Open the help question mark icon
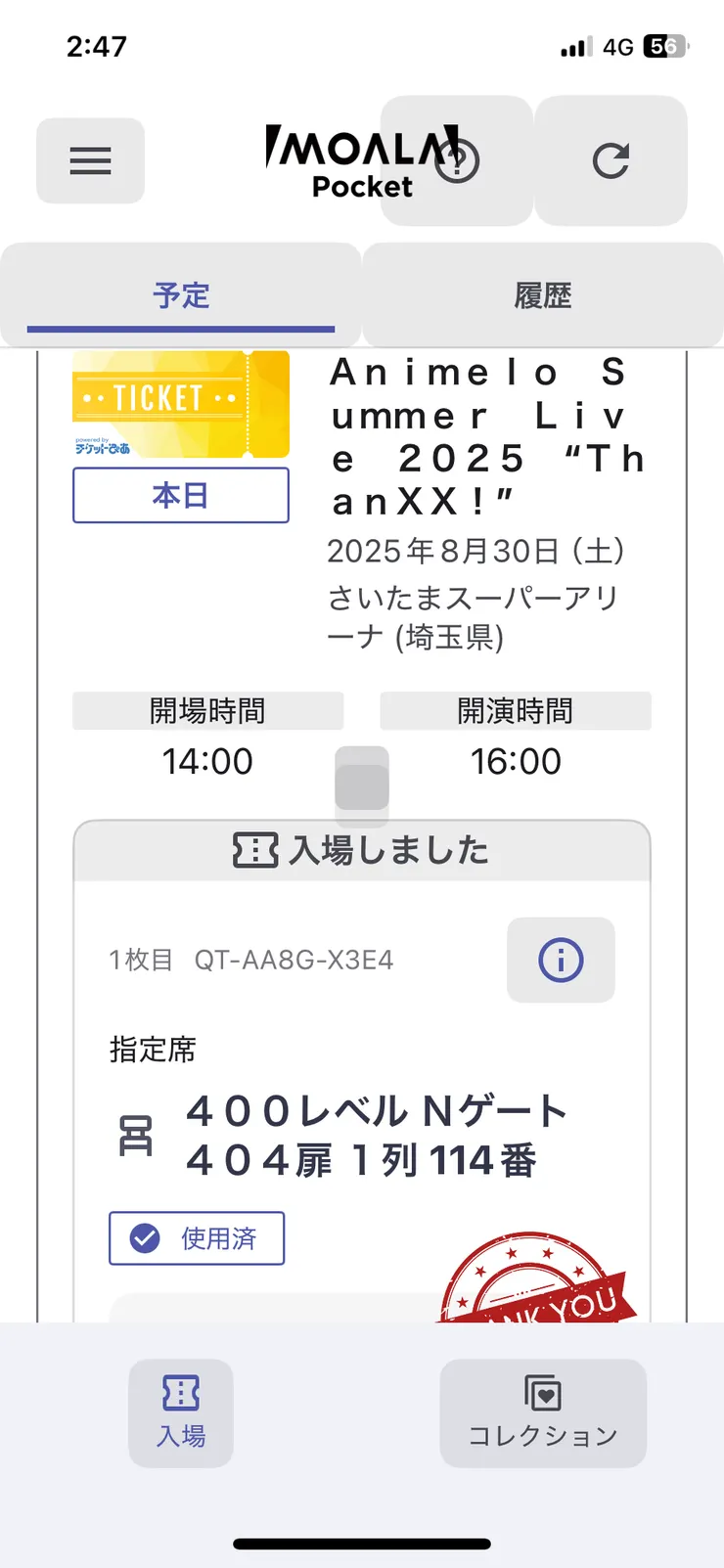This screenshot has width=724, height=1568. (457, 160)
